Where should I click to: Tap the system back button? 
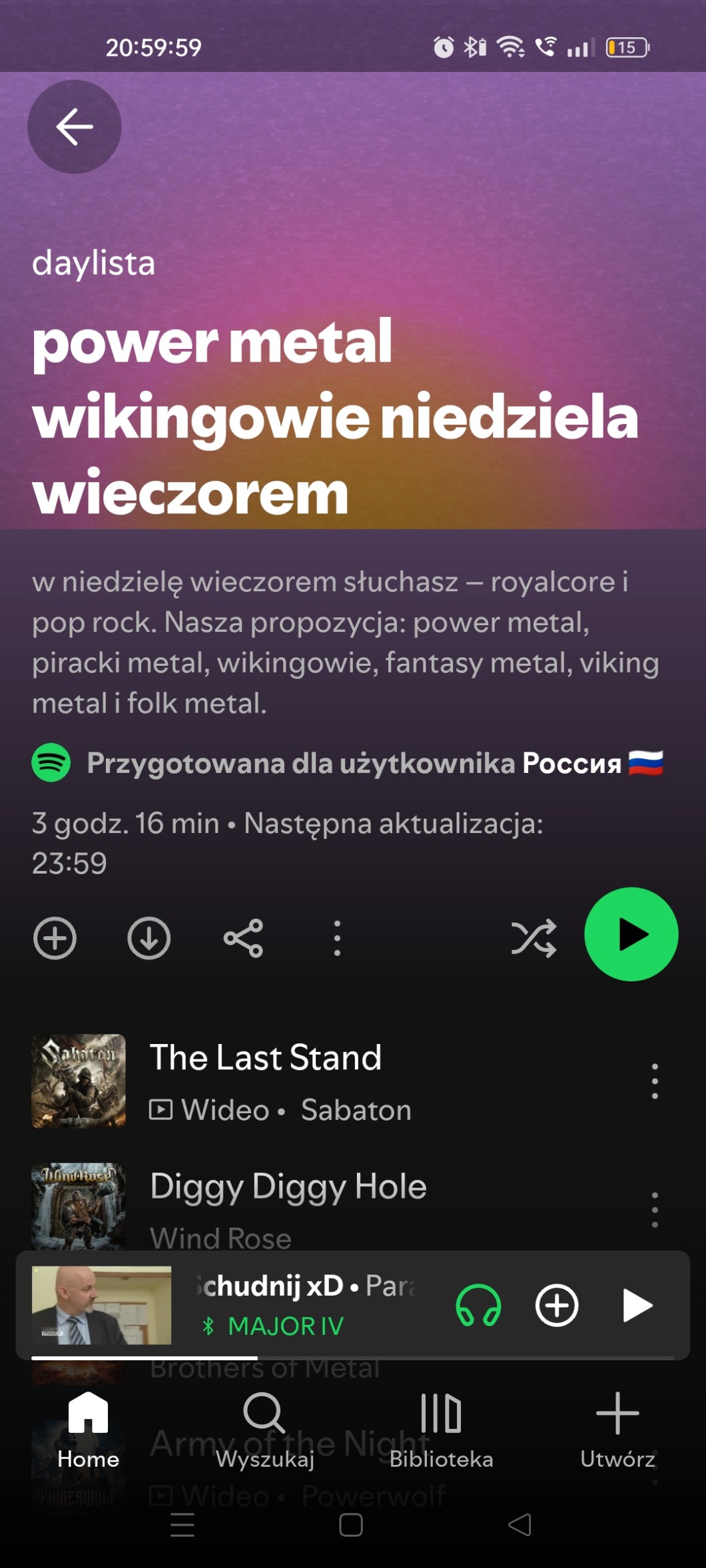pos(520,1525)
